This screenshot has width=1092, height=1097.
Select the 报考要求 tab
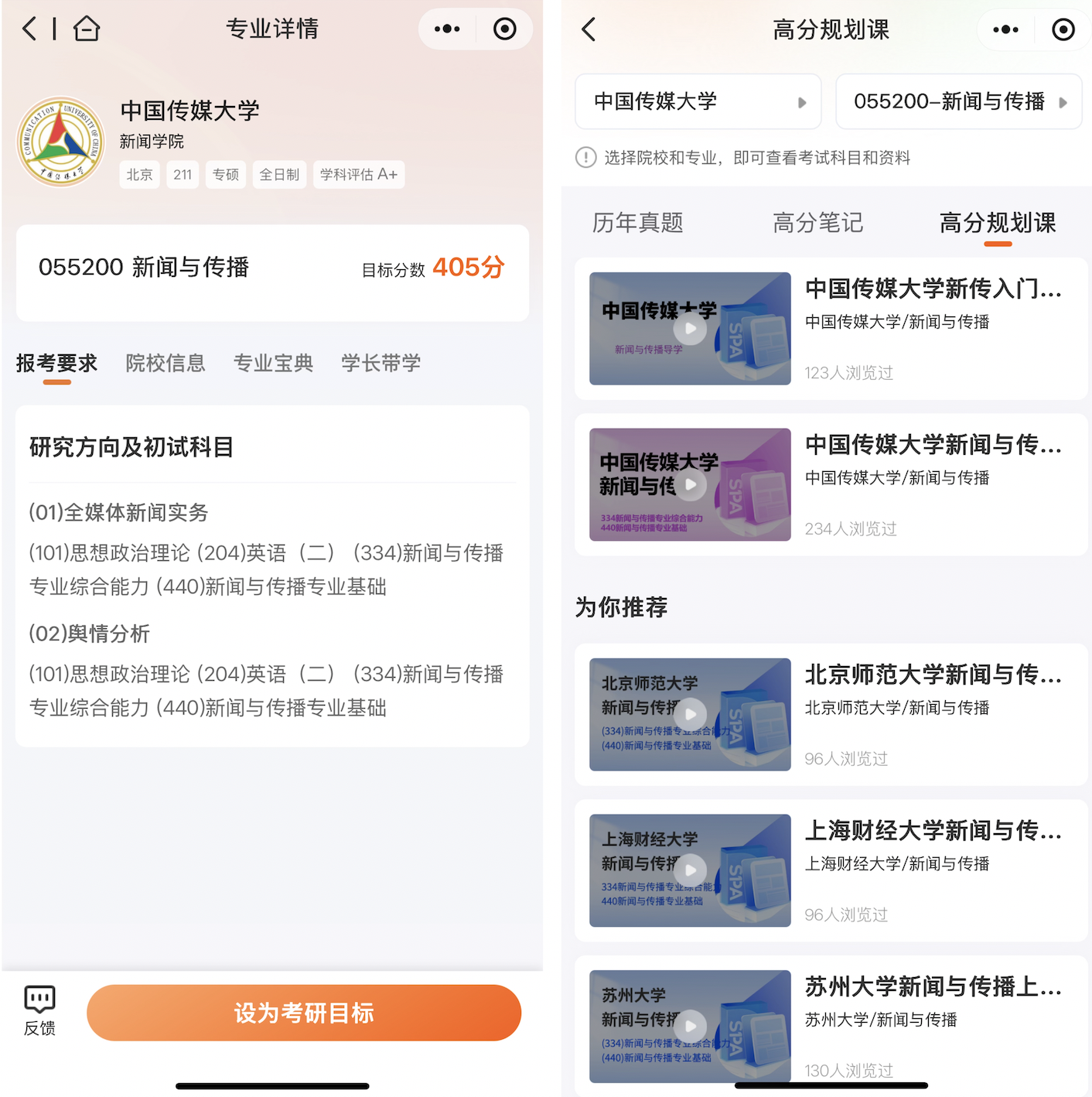click(56, 363)
